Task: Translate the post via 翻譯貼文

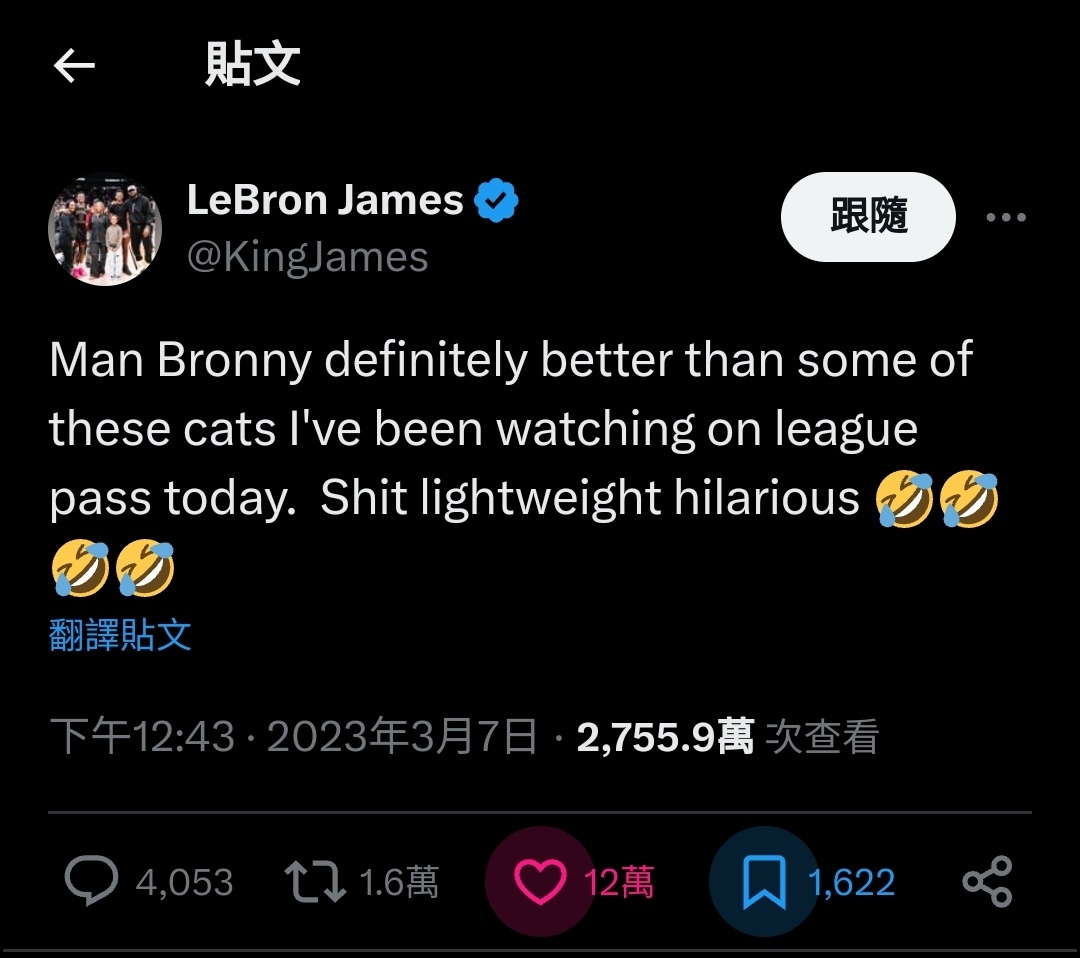Action: tap(120, 635)
